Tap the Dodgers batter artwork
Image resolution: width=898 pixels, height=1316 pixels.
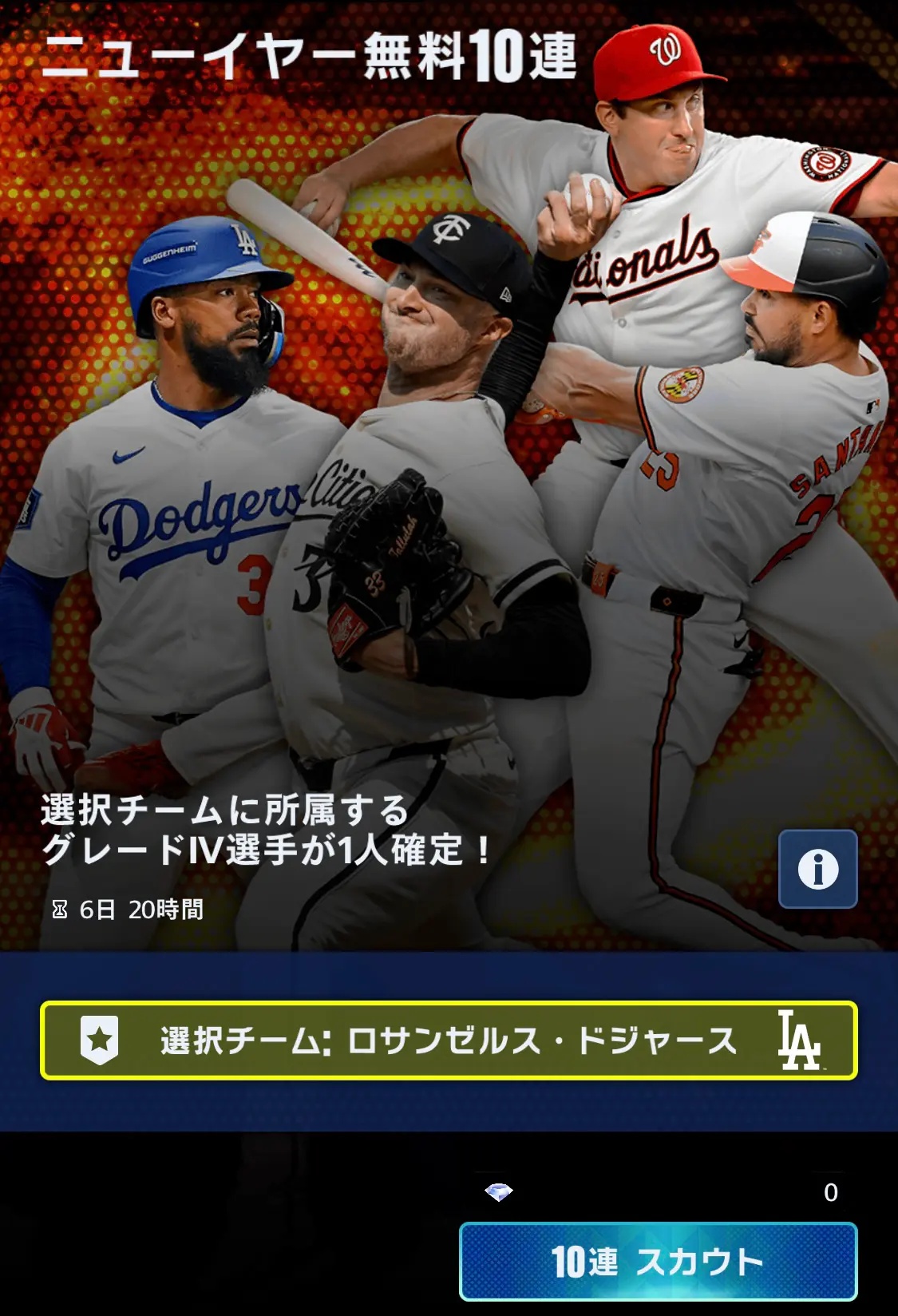[x=184, y=519]
